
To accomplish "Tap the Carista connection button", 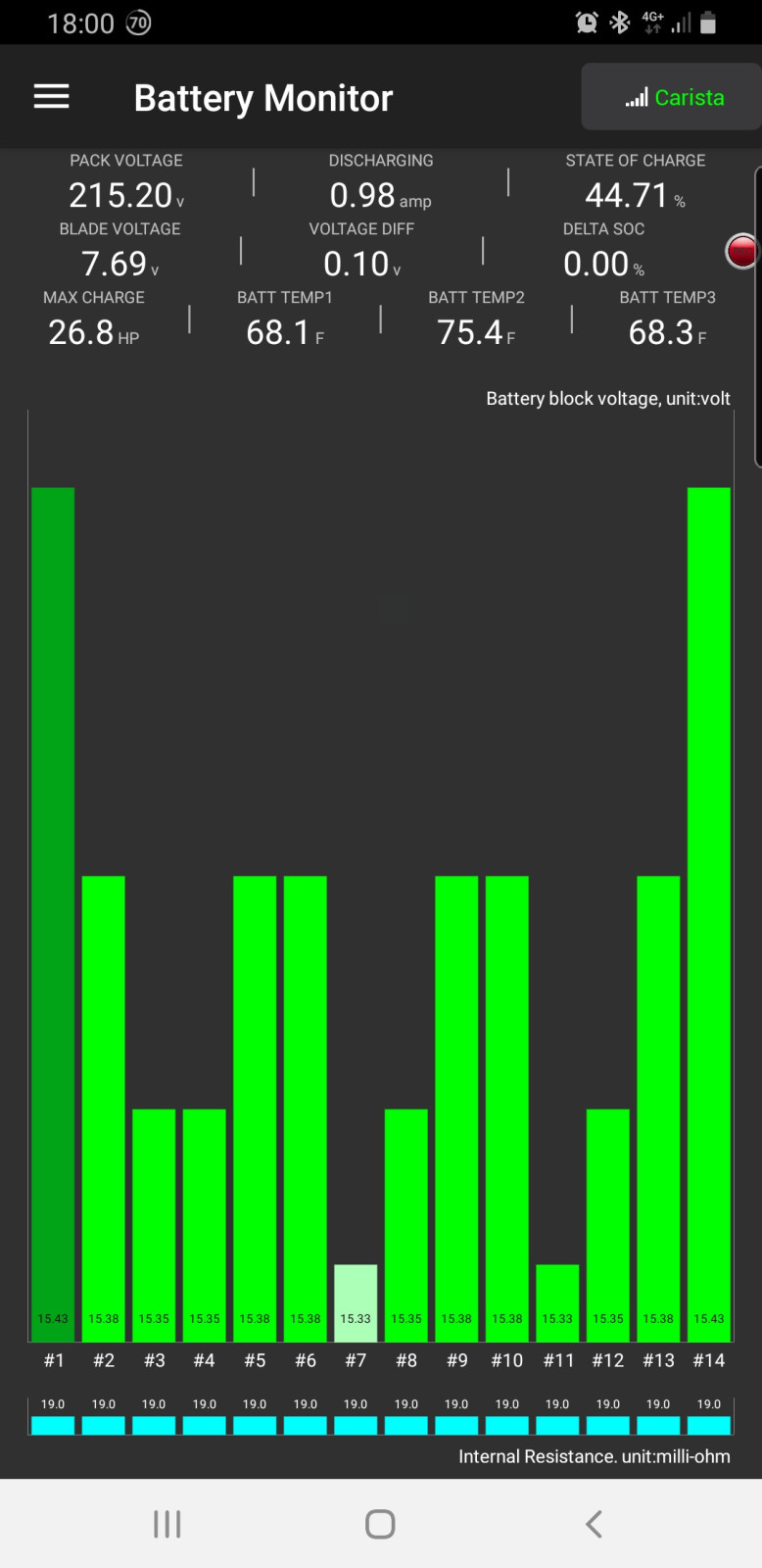I will click(674, 97).
